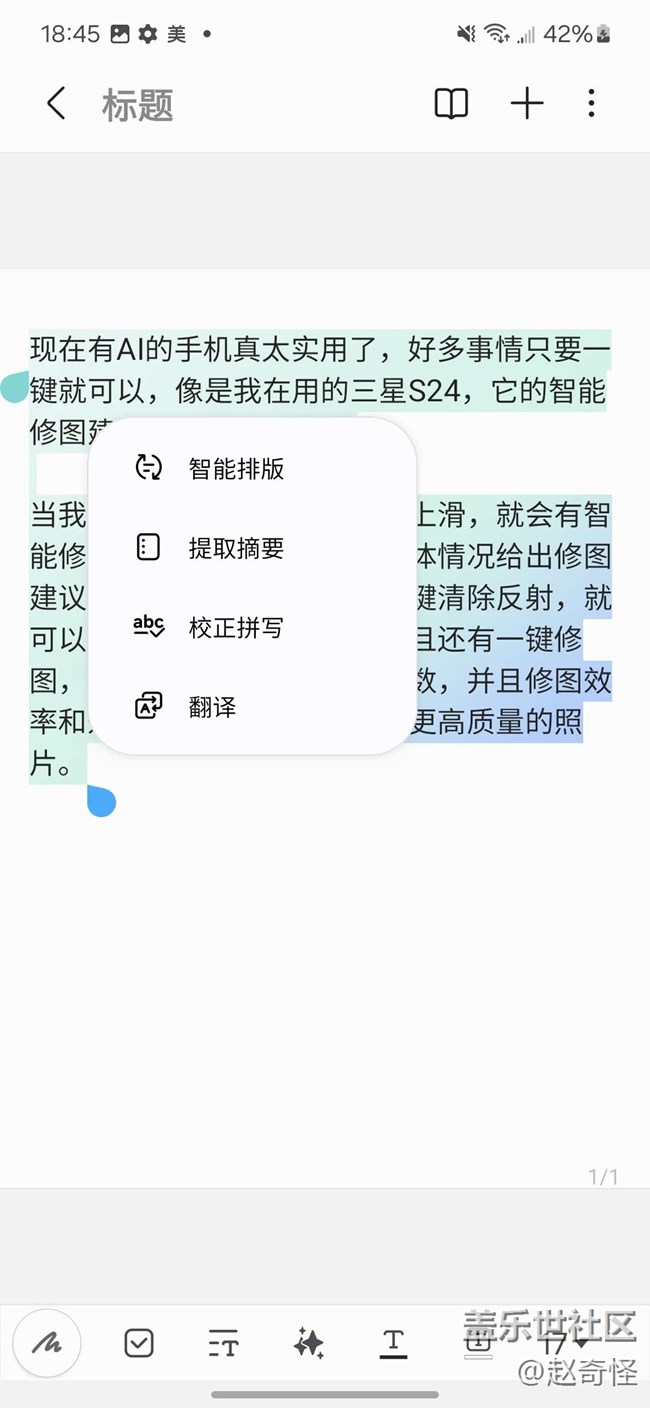Open the three-dot overflow menu

pyautogui.click(x=591, y=104)
